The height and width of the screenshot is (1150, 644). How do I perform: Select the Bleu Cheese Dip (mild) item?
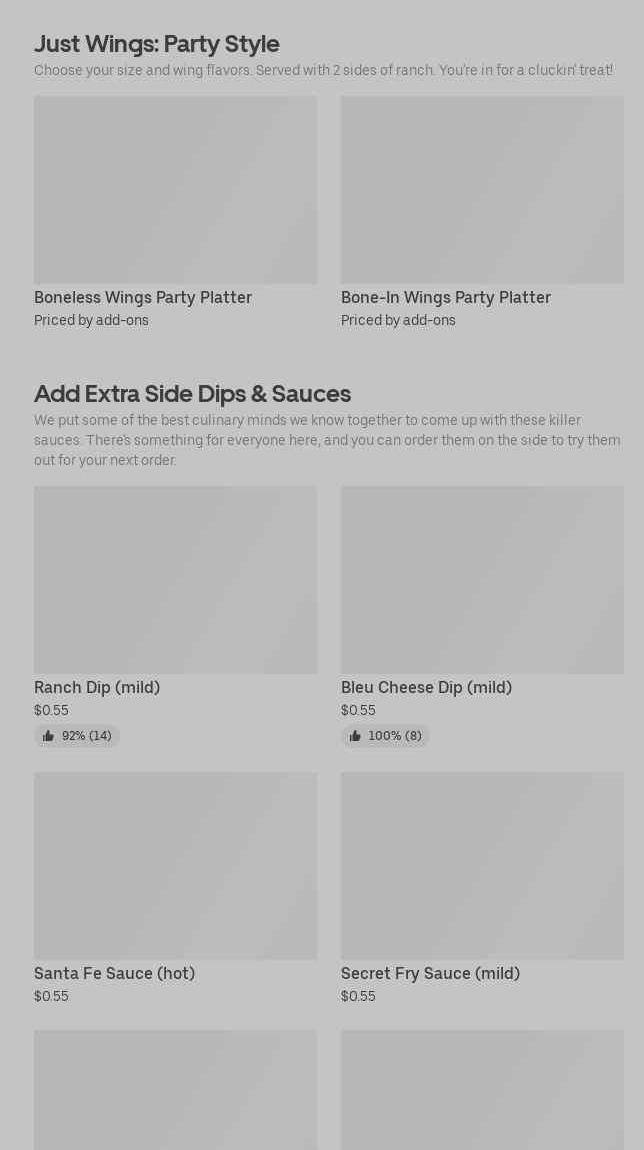(482, 617)
